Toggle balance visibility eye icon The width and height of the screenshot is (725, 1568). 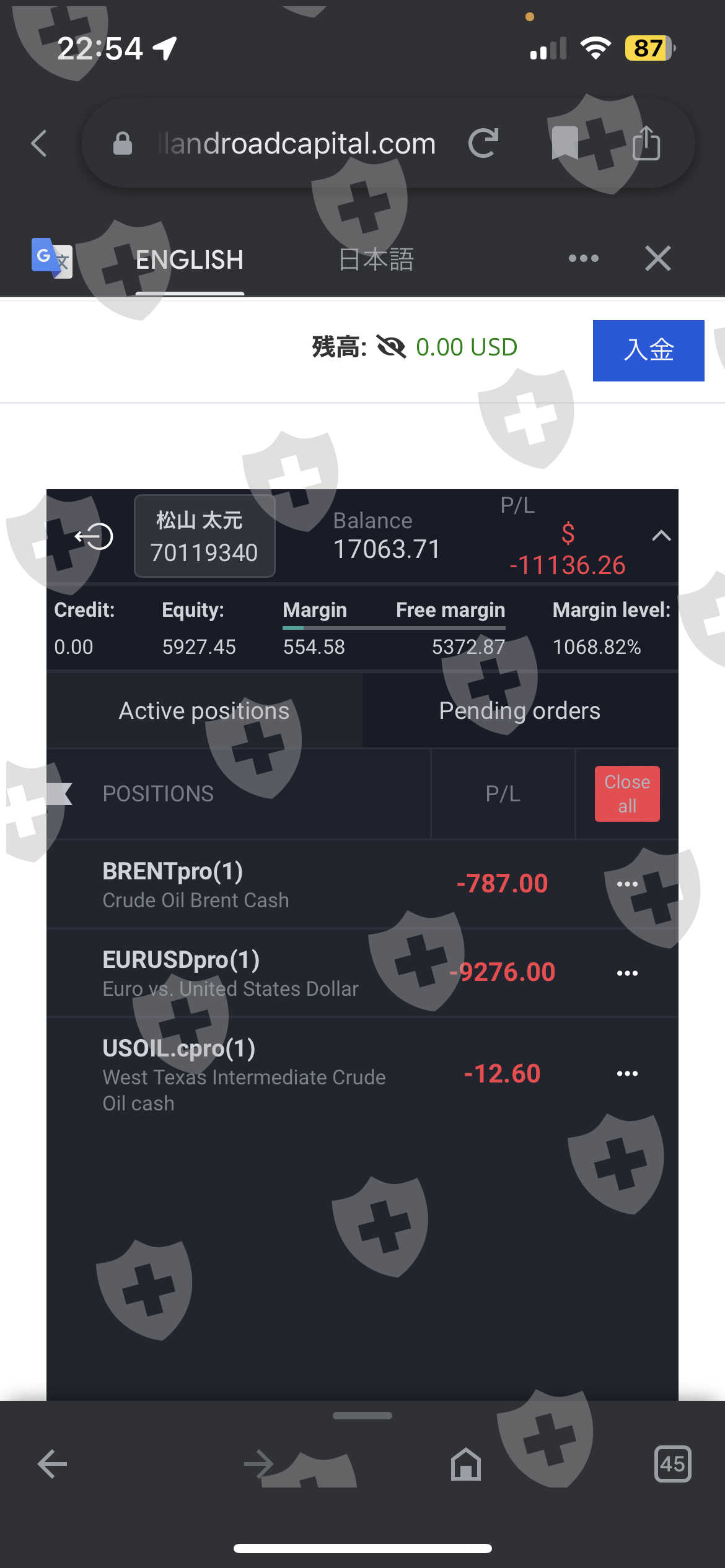(x=391, y=347)
